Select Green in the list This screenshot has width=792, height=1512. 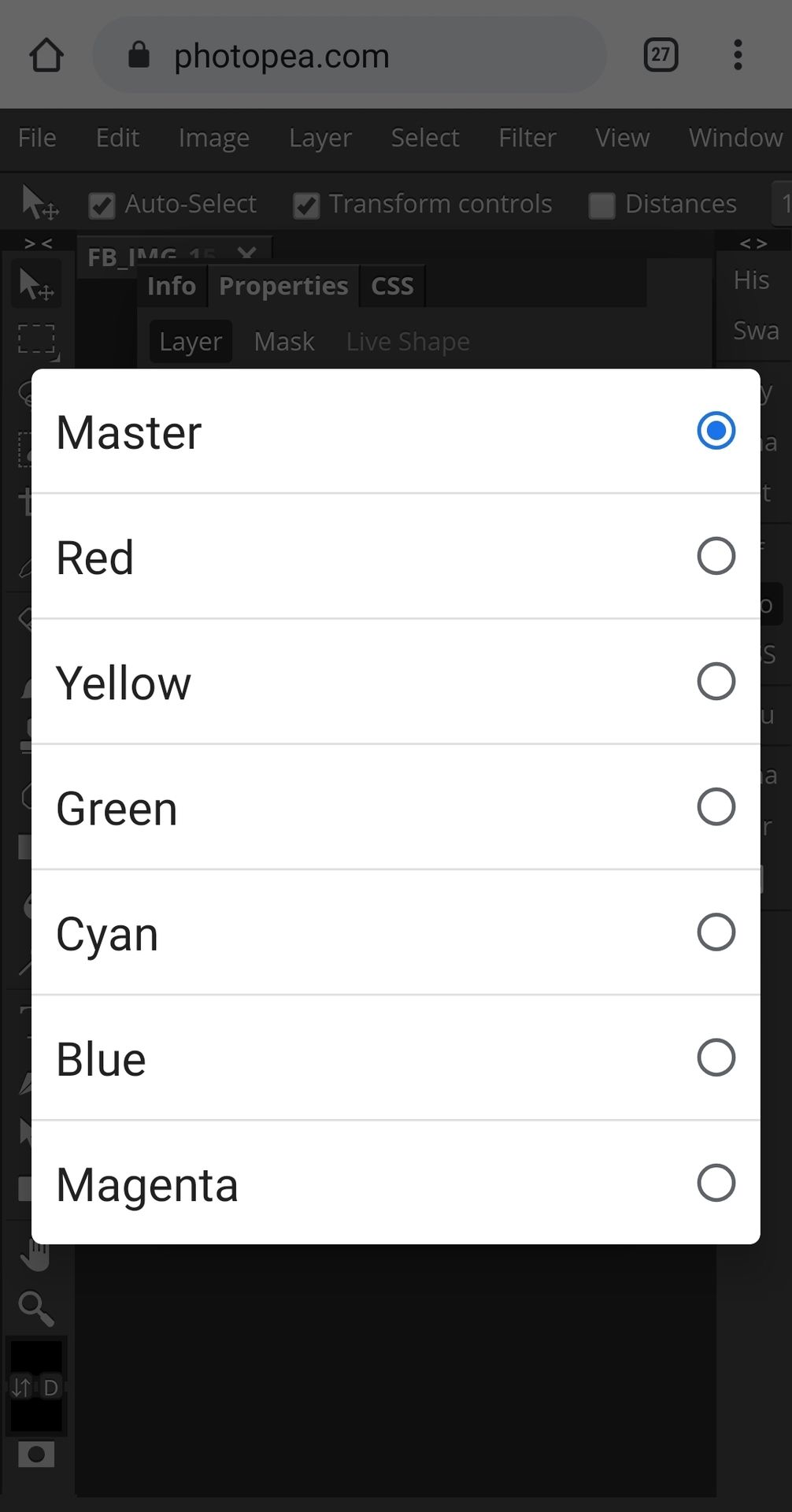pos(395,807)
